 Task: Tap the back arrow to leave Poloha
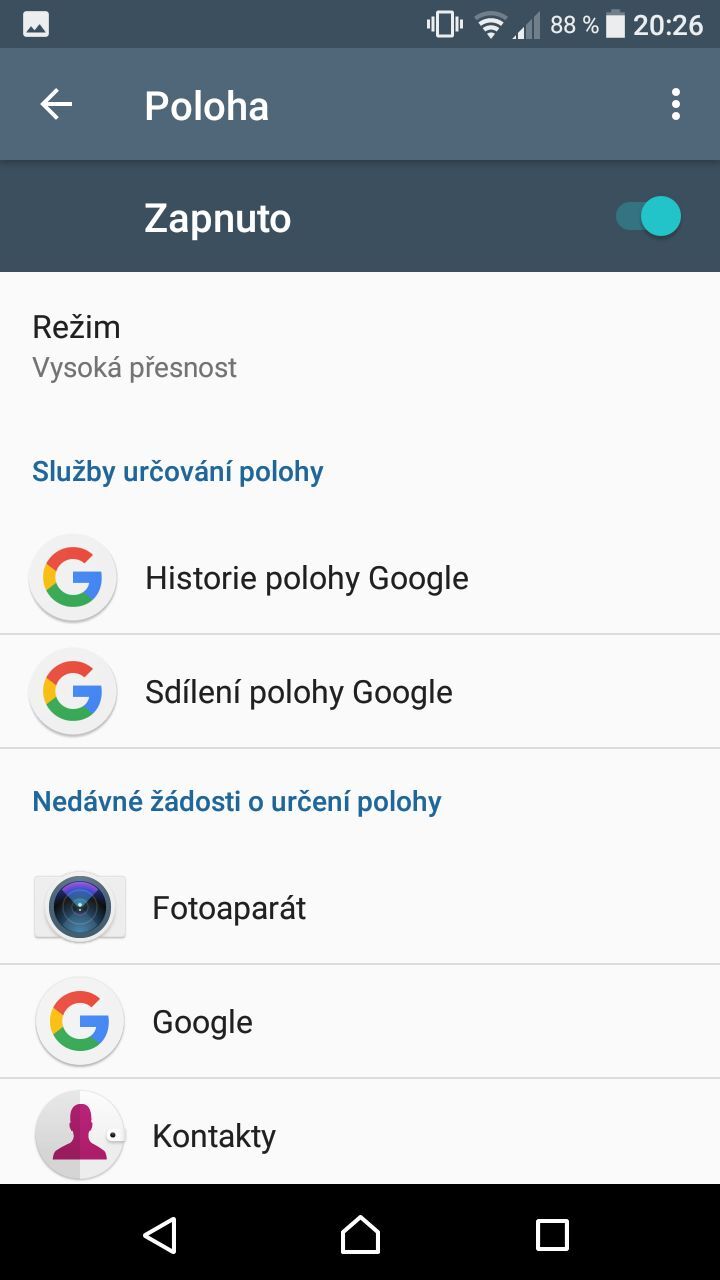(56, 103)
